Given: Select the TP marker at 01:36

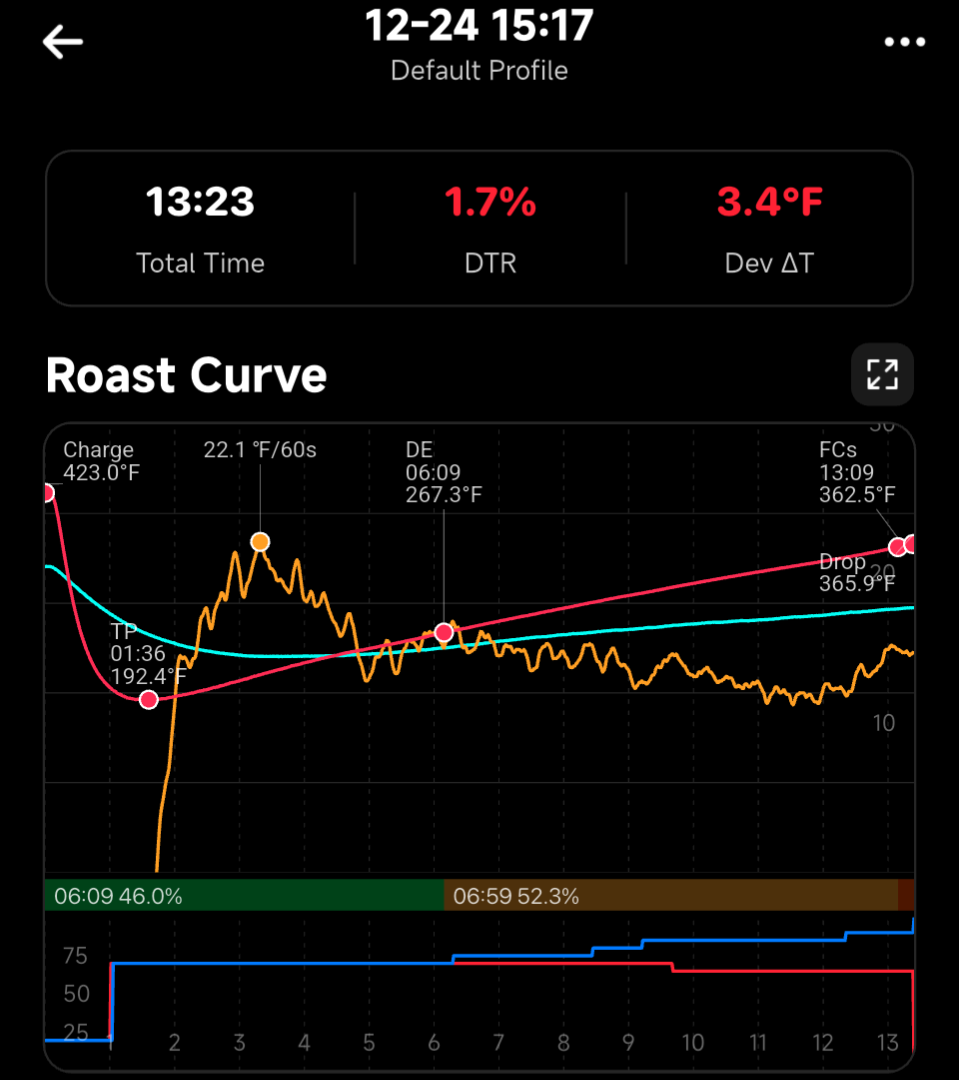Looking at the screenshot, I should pos(148,699).
